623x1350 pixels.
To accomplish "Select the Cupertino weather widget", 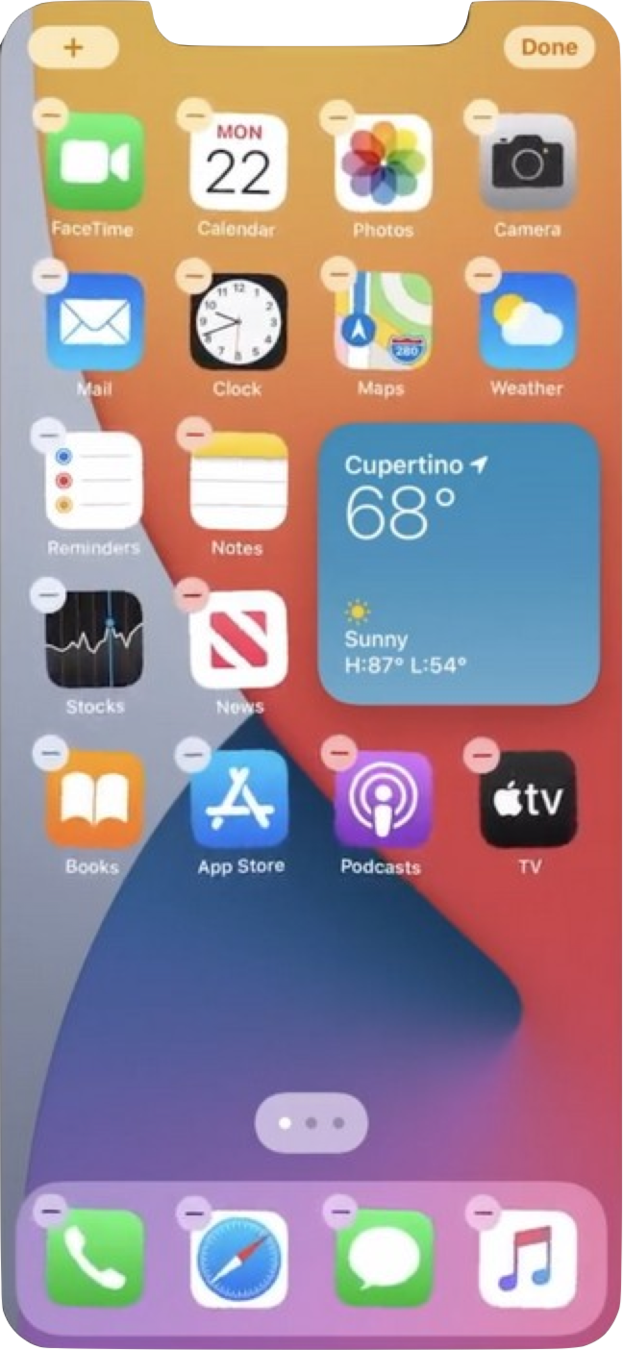I will 459,563.
